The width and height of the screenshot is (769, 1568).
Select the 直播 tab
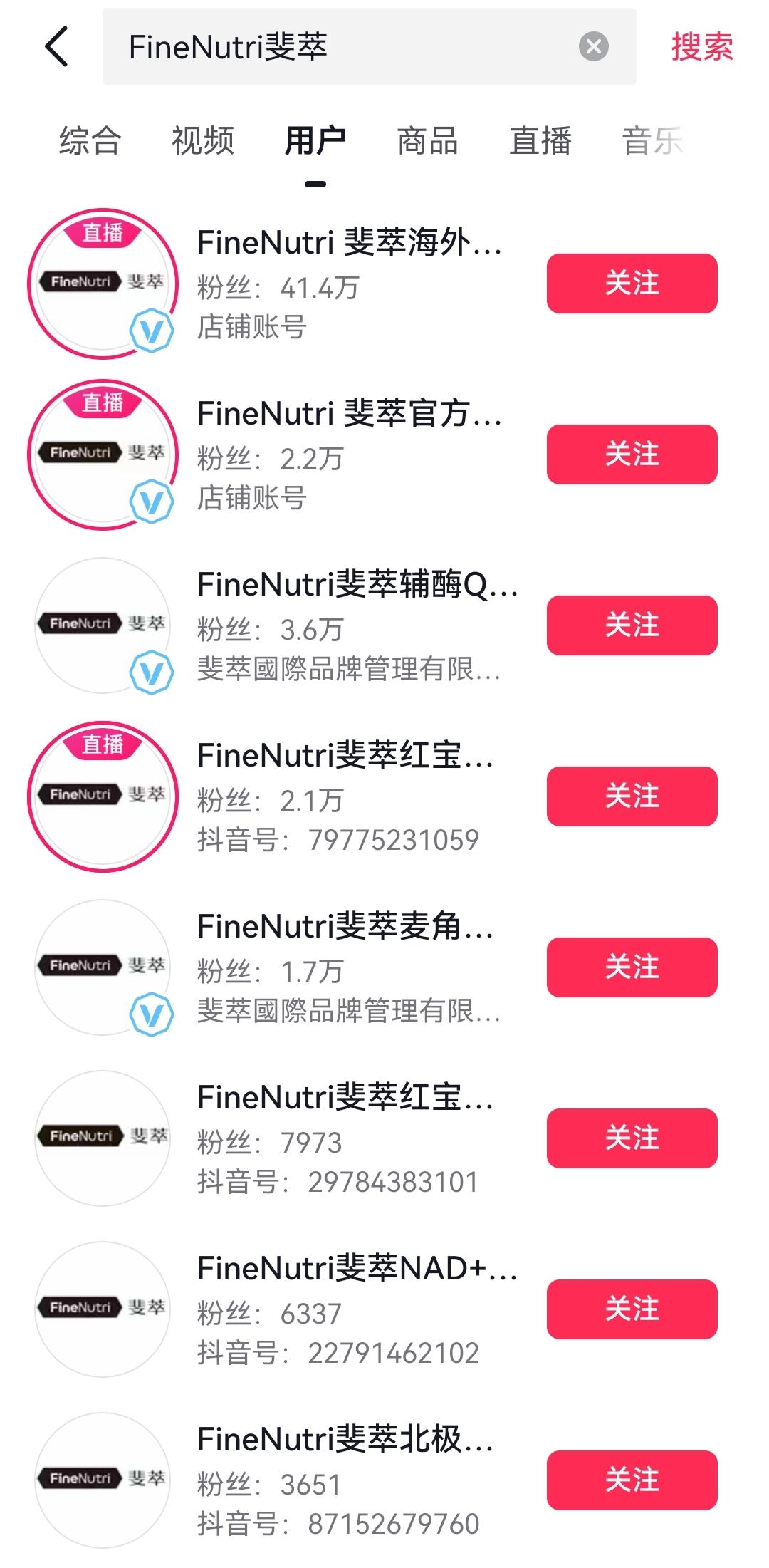click(540, 140)
